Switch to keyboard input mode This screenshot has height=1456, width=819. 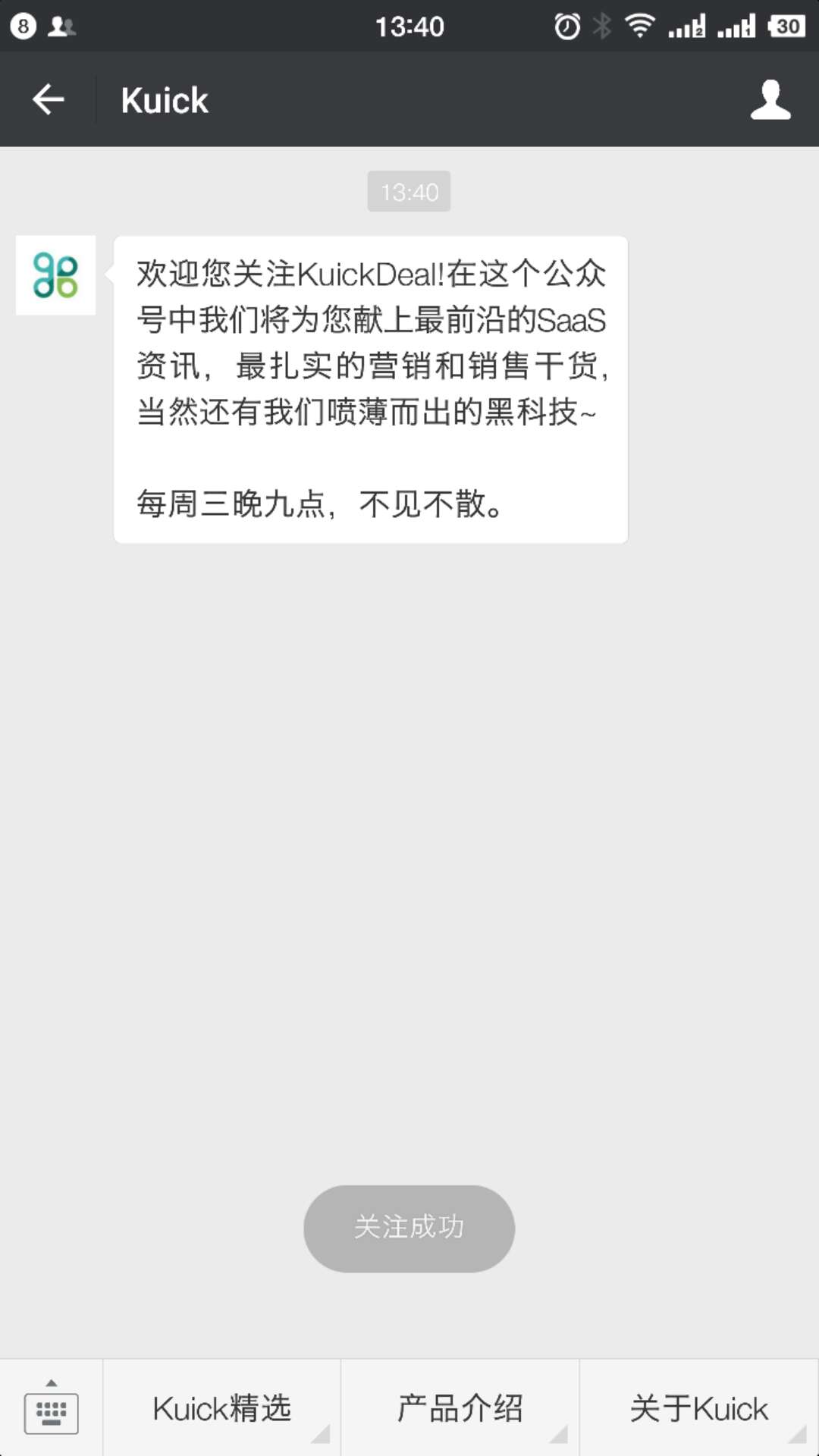[x=51, y=1408]
